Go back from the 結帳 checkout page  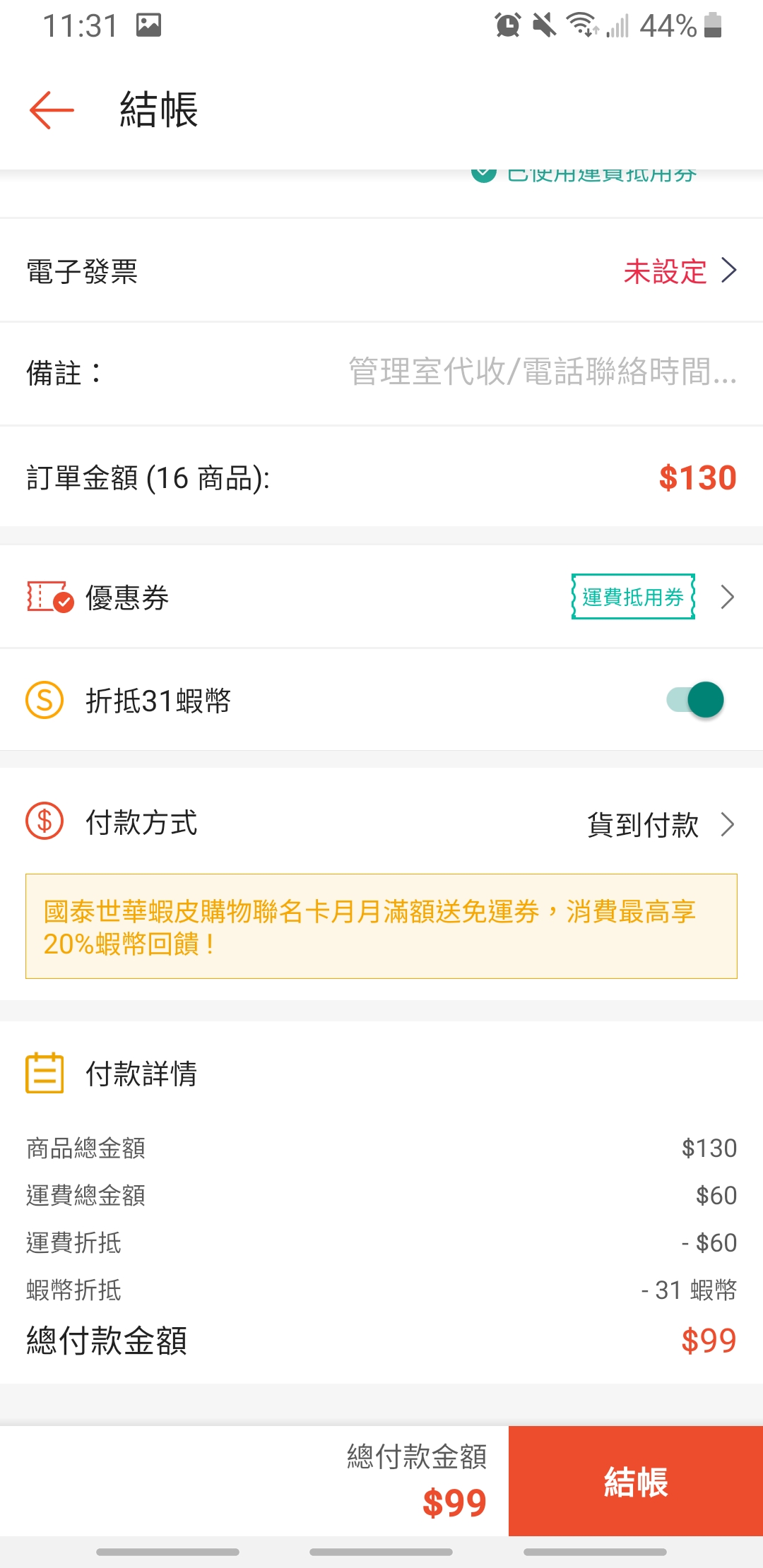(x=52, y=110)
